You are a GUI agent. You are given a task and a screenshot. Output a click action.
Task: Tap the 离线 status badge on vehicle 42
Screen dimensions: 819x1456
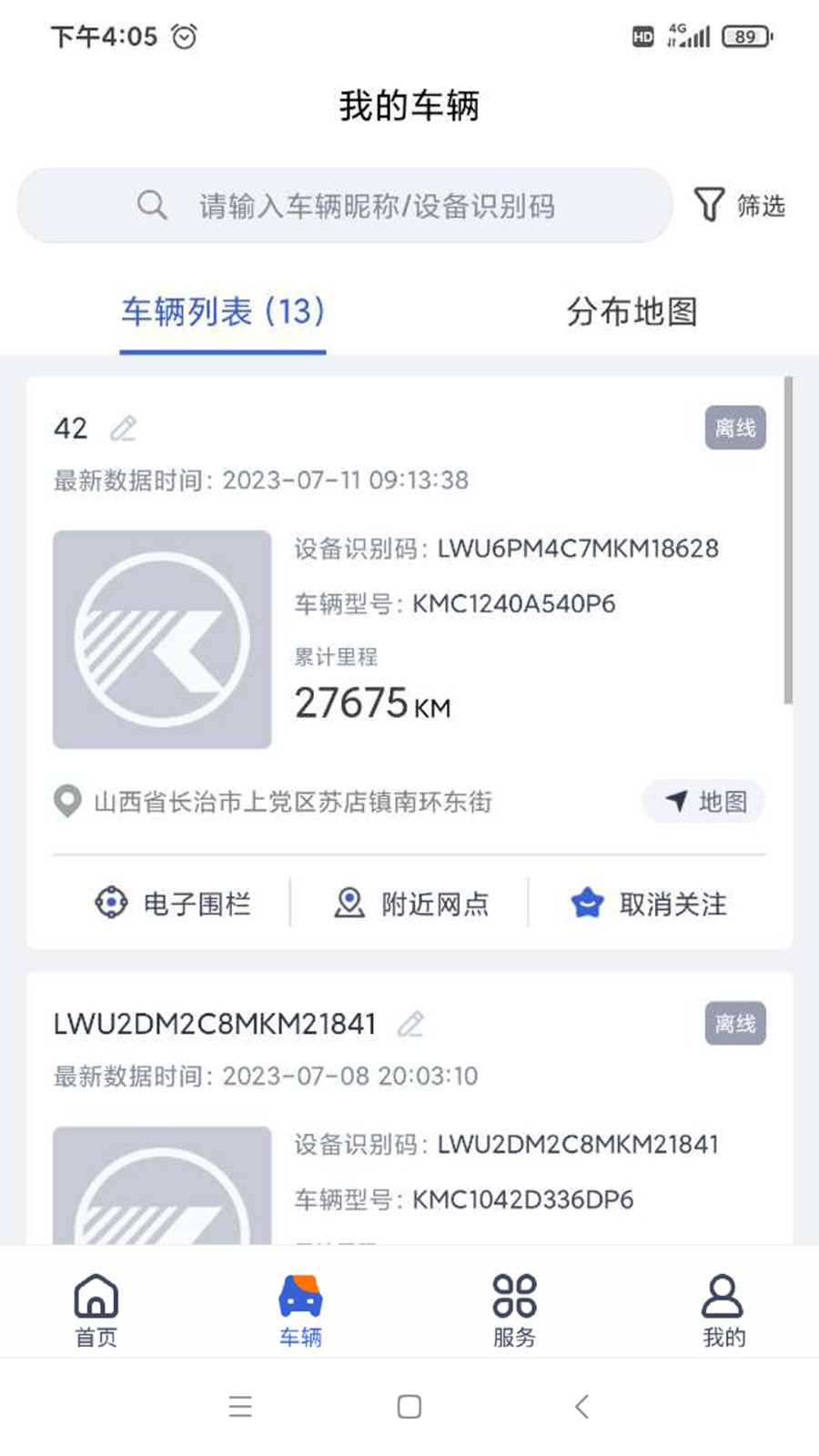click(734, 428)
